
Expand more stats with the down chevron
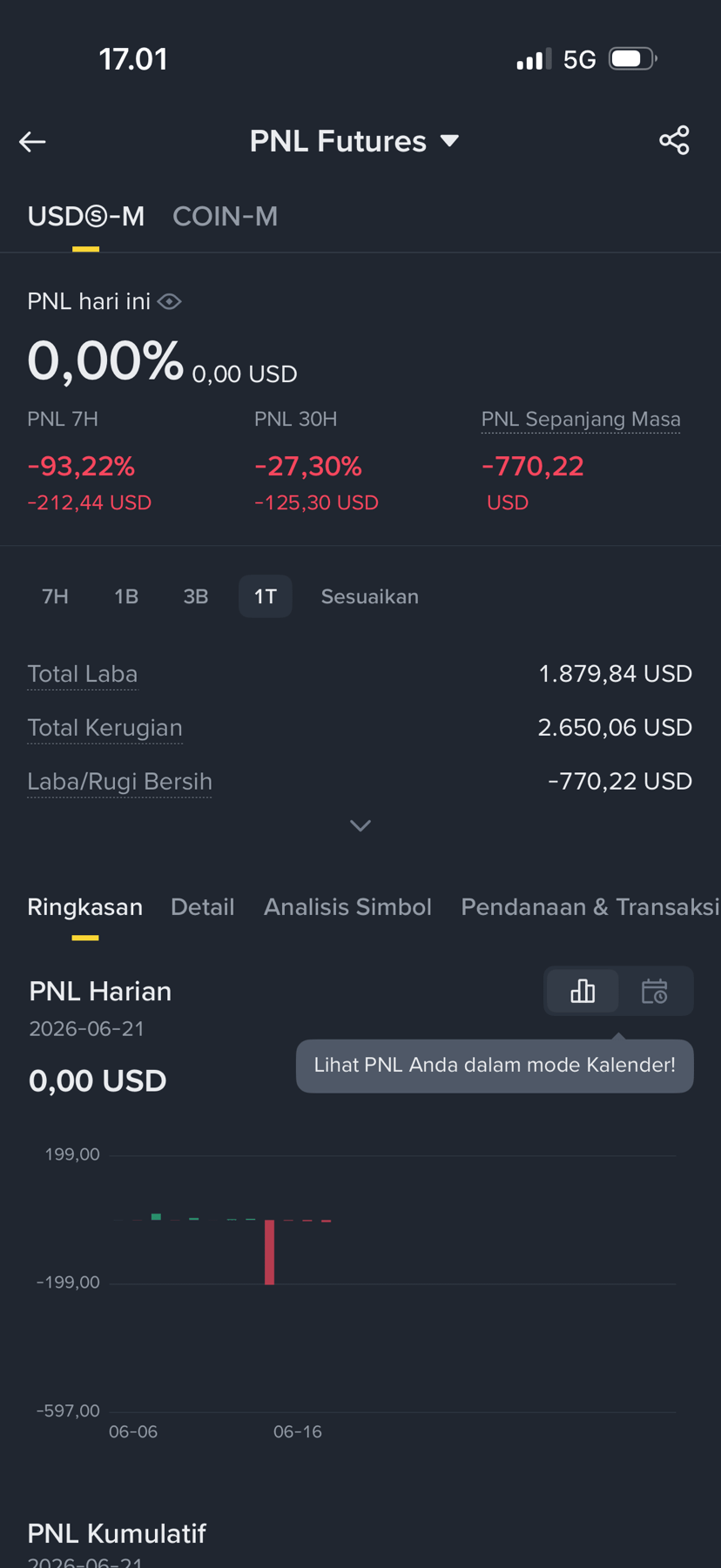point(360,825)
